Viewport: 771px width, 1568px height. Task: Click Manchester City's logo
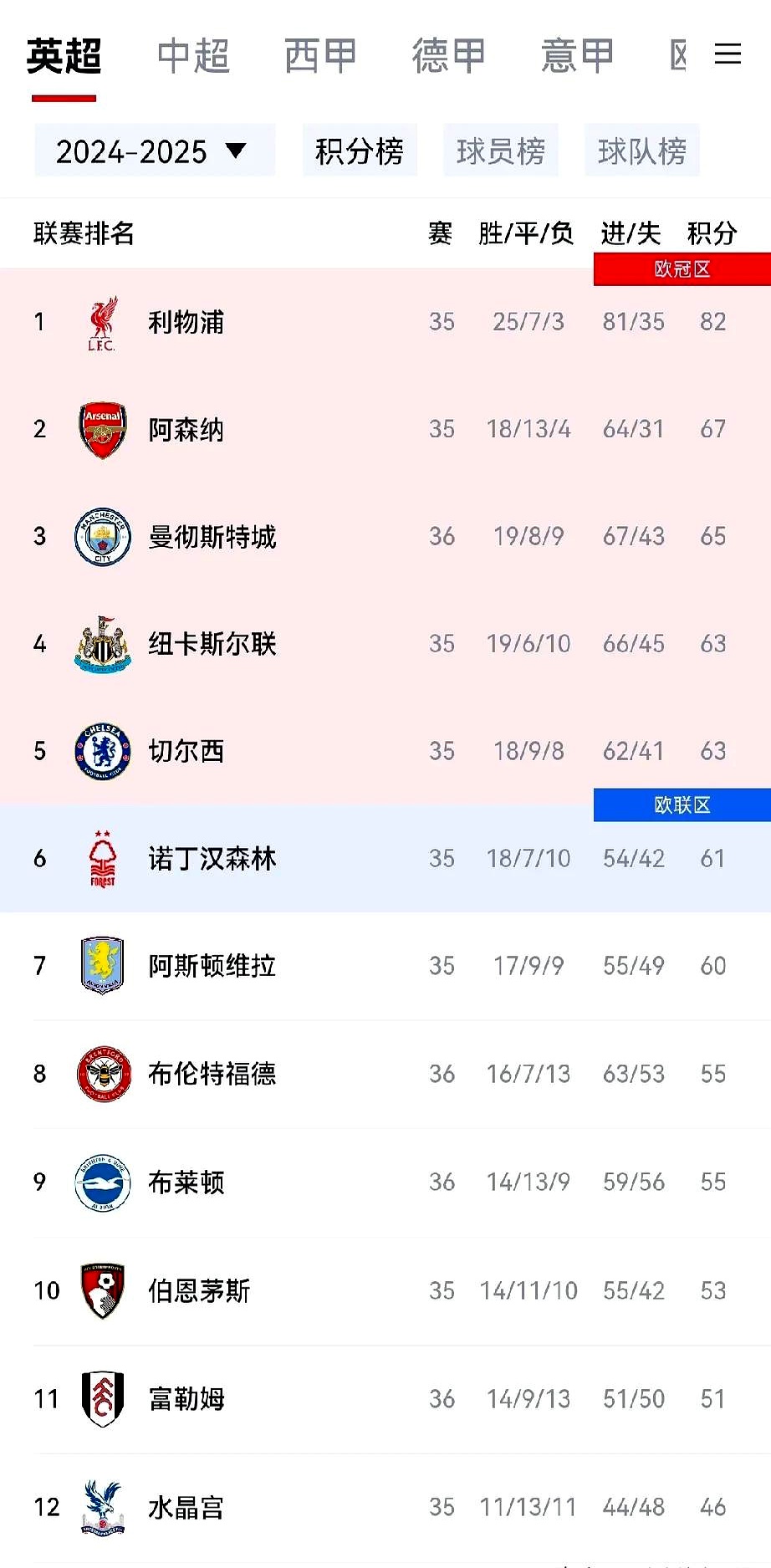(102, 537)
